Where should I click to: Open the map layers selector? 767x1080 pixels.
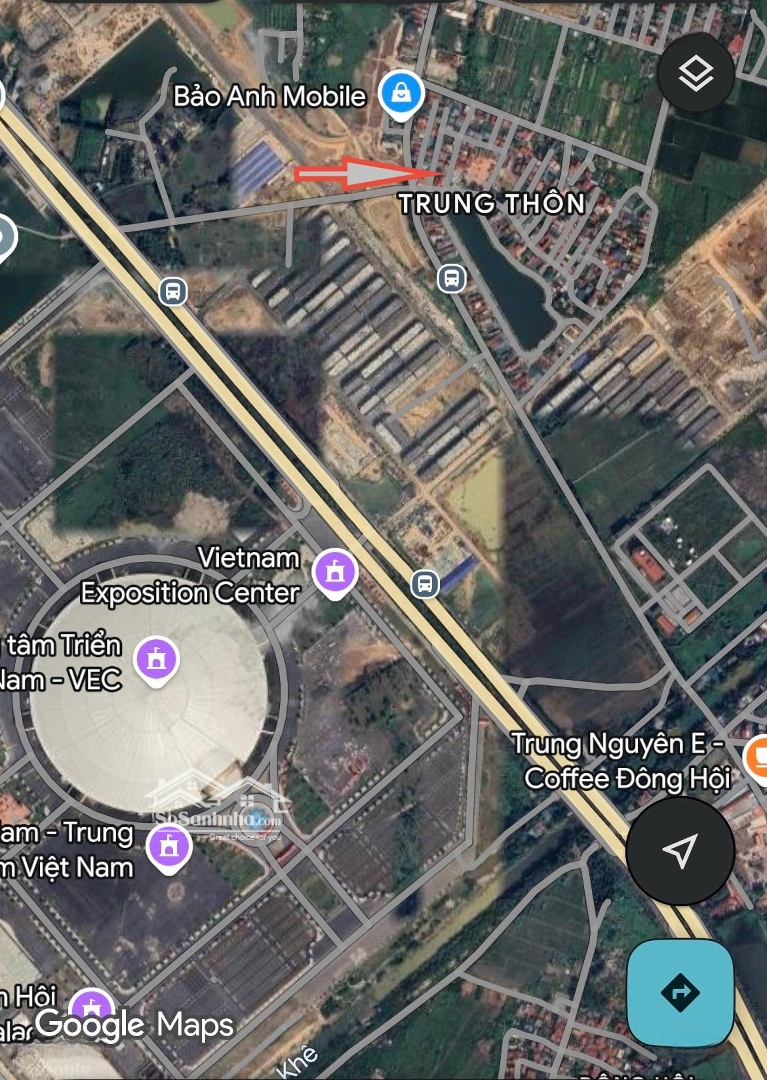pyautogui.click(x=696, y=73)
